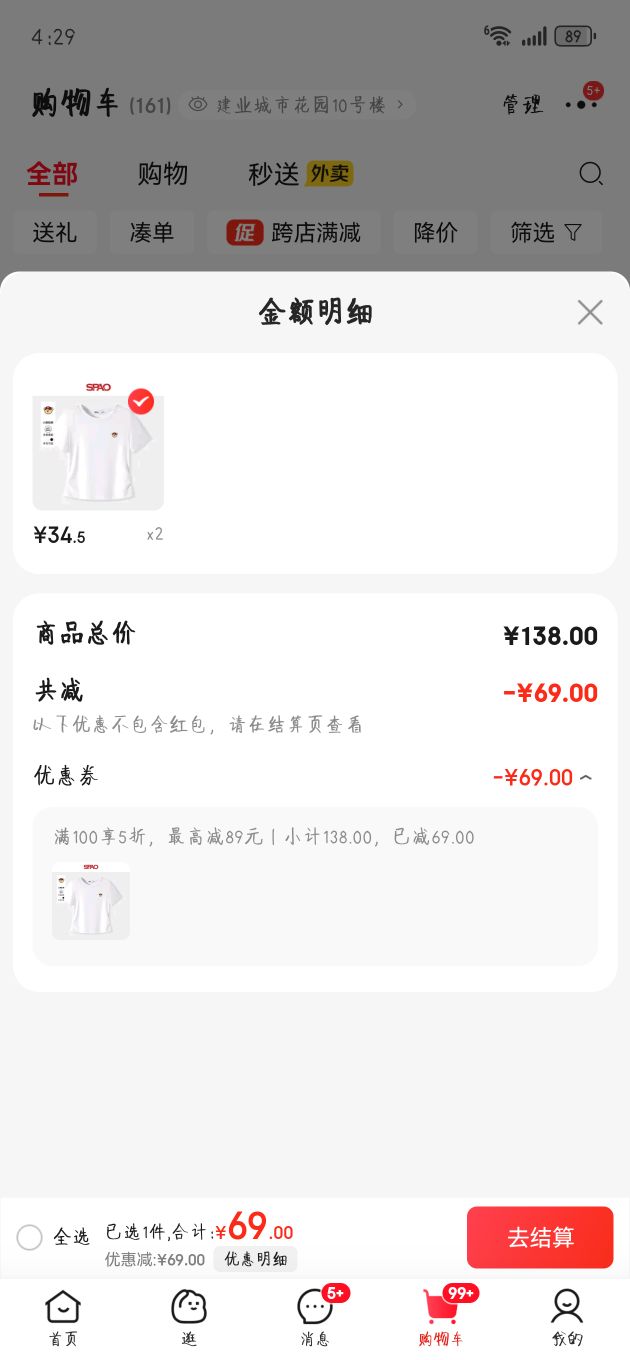The width and height of the screenshot is (630, 1360).
Task: Tap 去结算 to check out
Action: click(x=540, y=1237)
